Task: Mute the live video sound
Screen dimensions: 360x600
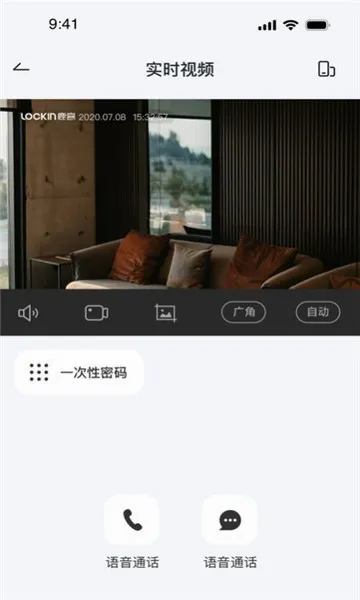Action: tap(28, 313)
